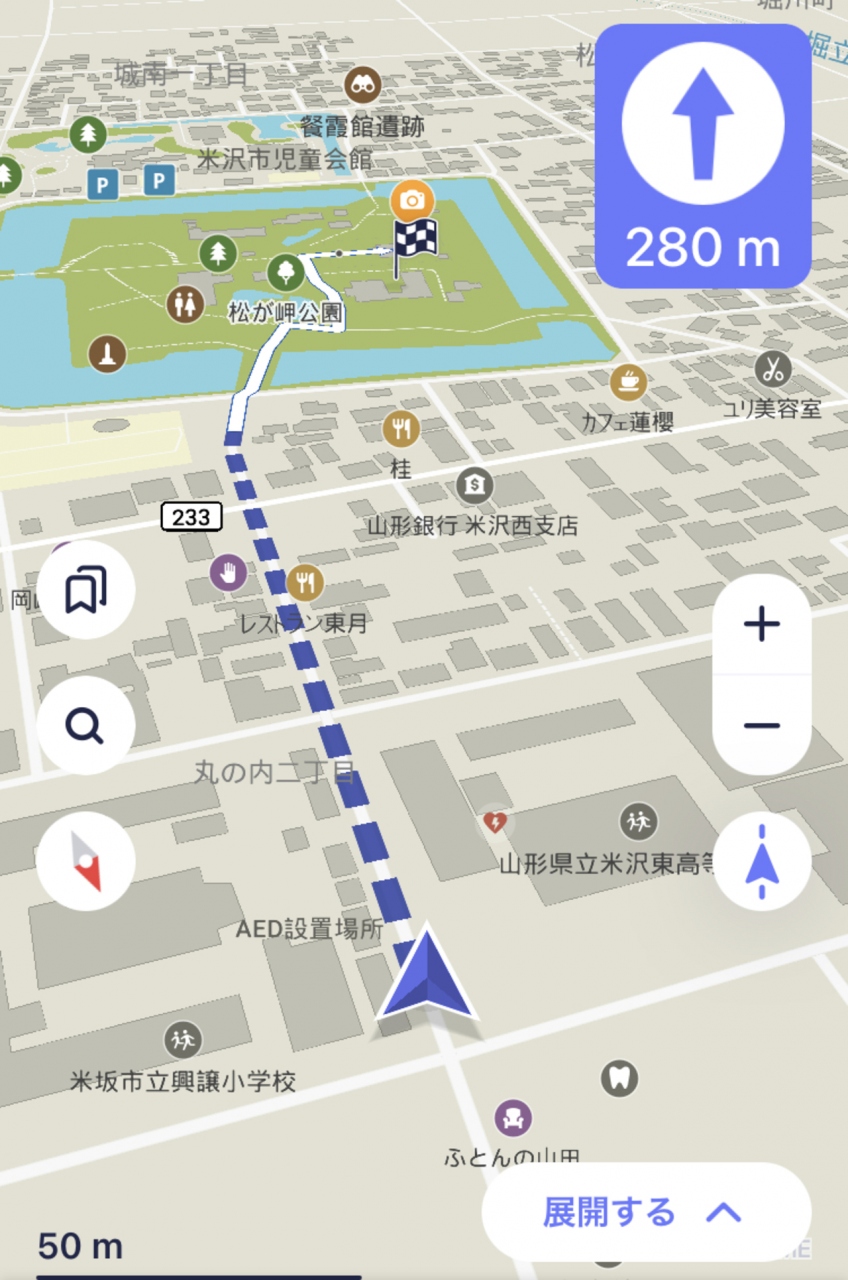Select the 山形銀行 米沢西支店 bank marker
The height and width of the screenshot is (1280, 848).
475,486
